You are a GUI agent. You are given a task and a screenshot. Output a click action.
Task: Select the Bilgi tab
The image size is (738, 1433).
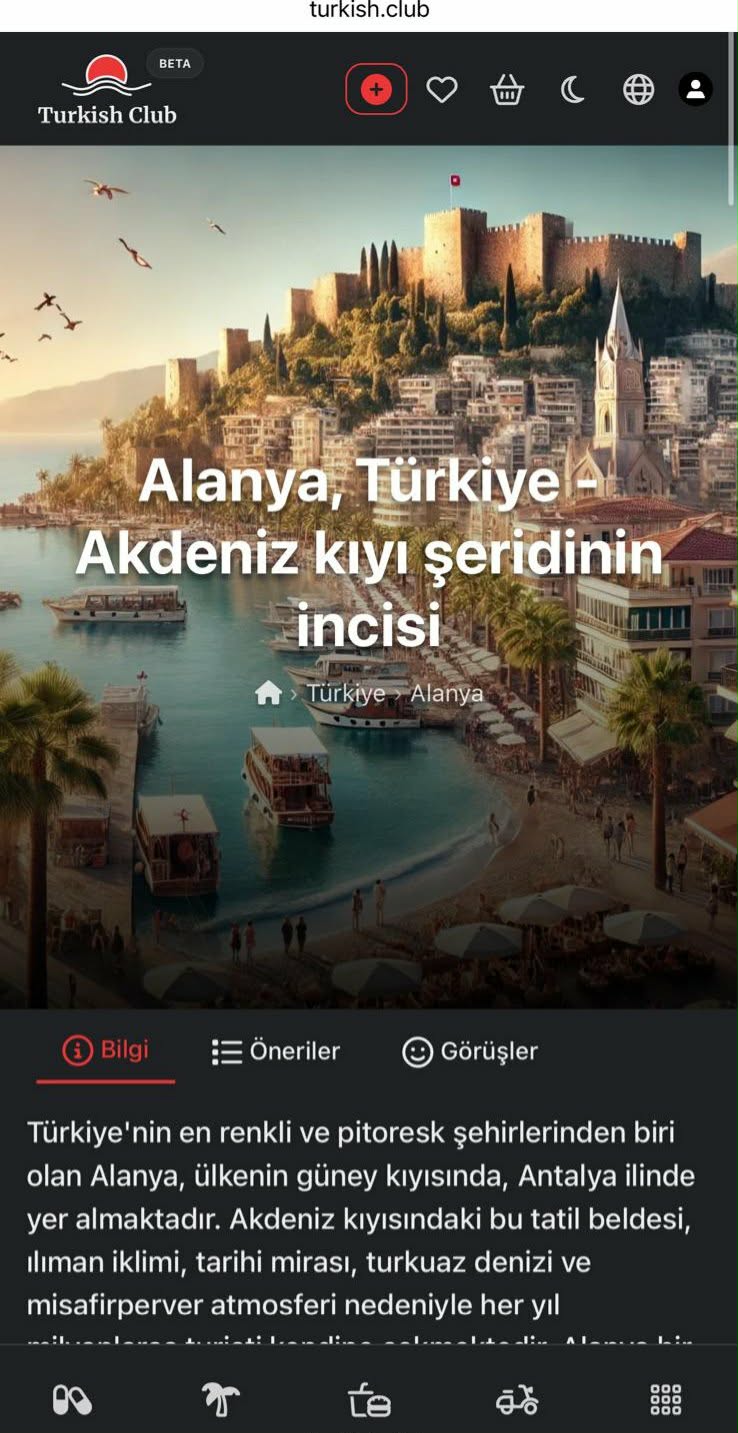coord(106,1050)
